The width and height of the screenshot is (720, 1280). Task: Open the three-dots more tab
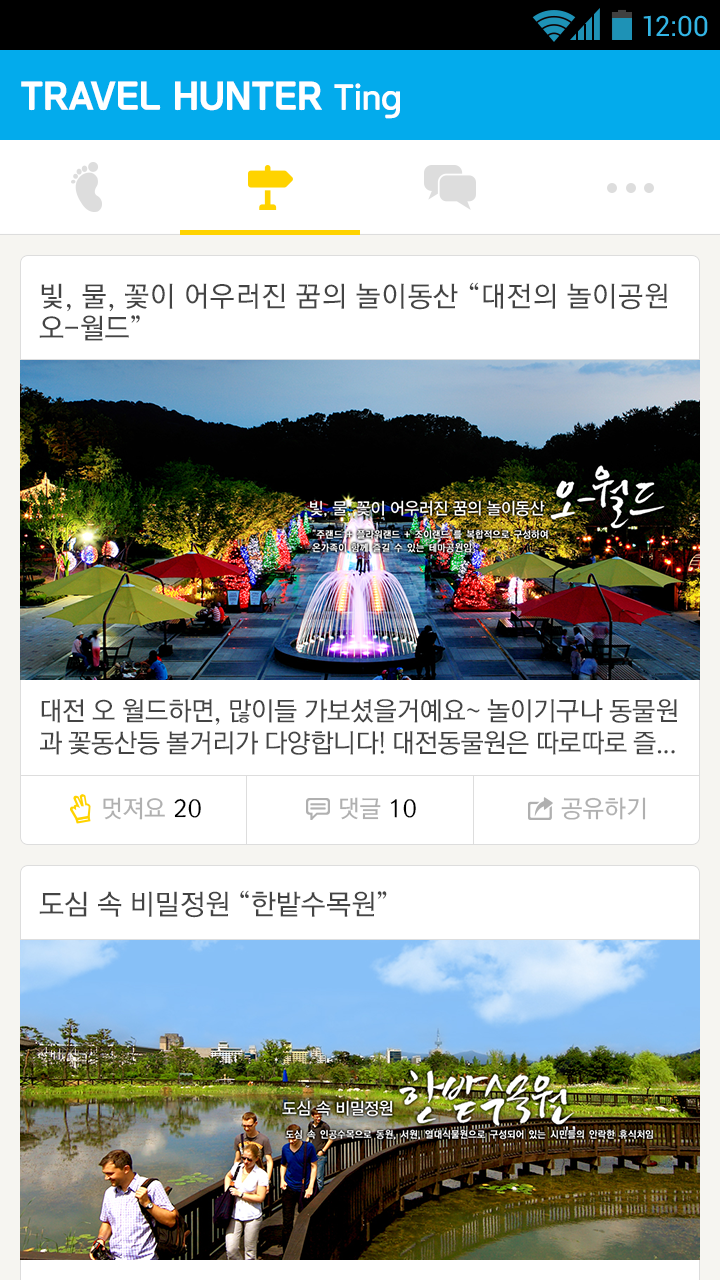(630, 187)
